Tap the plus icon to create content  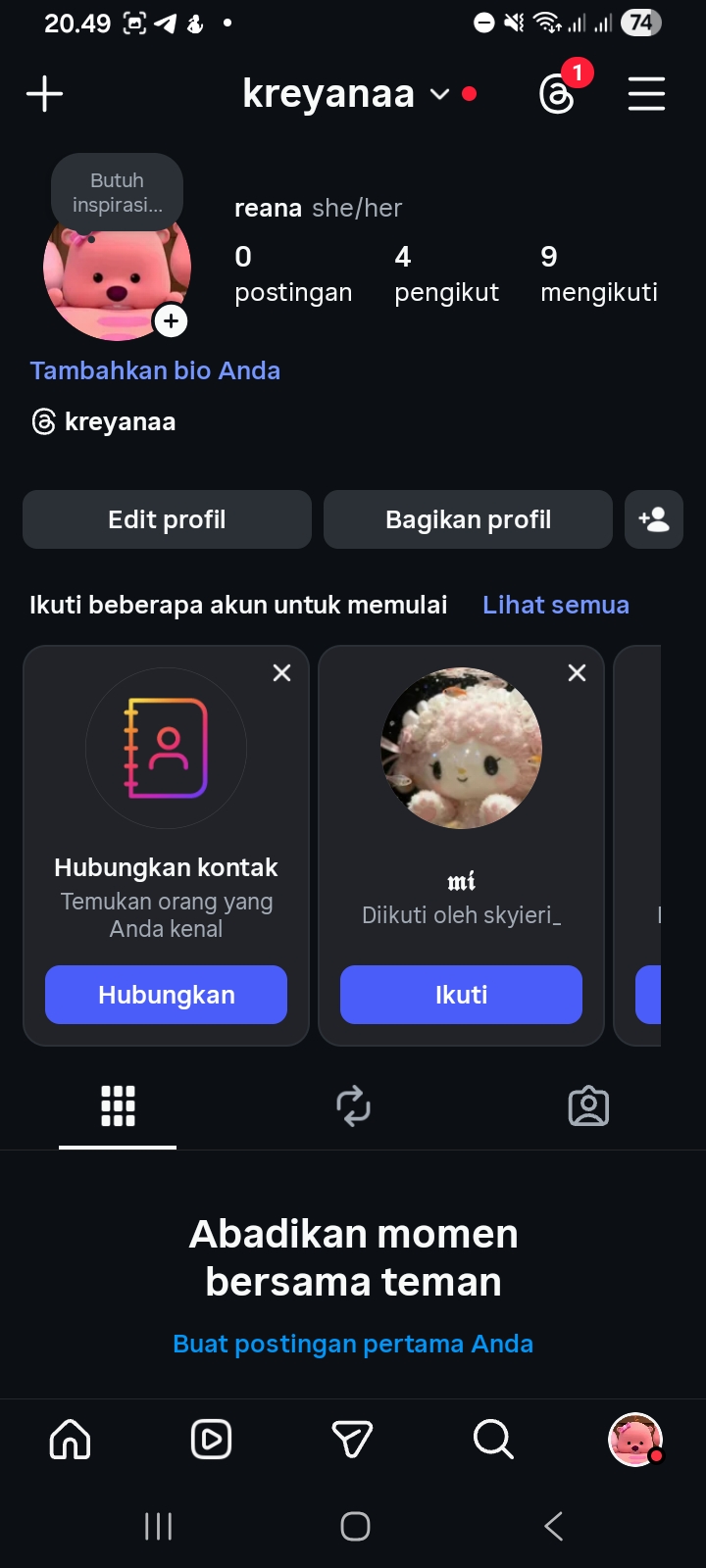click(44, 94)
